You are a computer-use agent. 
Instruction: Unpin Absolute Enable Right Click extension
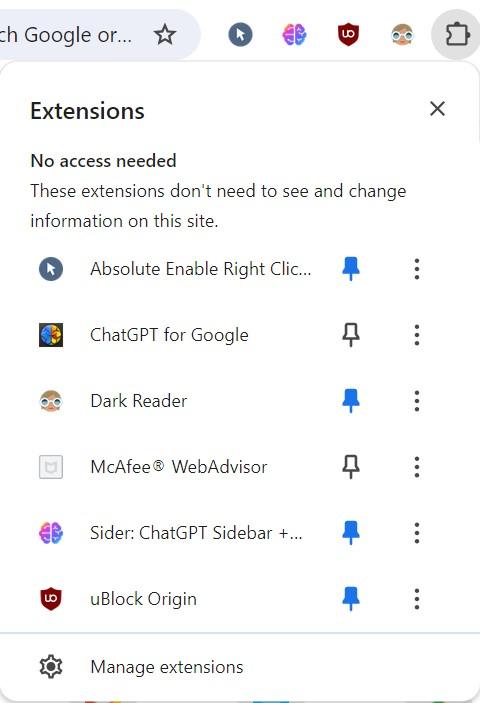tap(350, 269)
